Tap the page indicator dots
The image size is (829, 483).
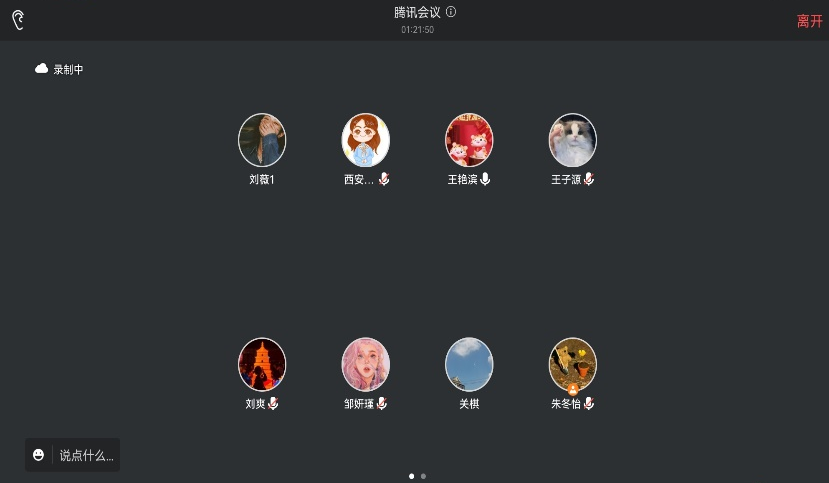(x=417, y=476)
